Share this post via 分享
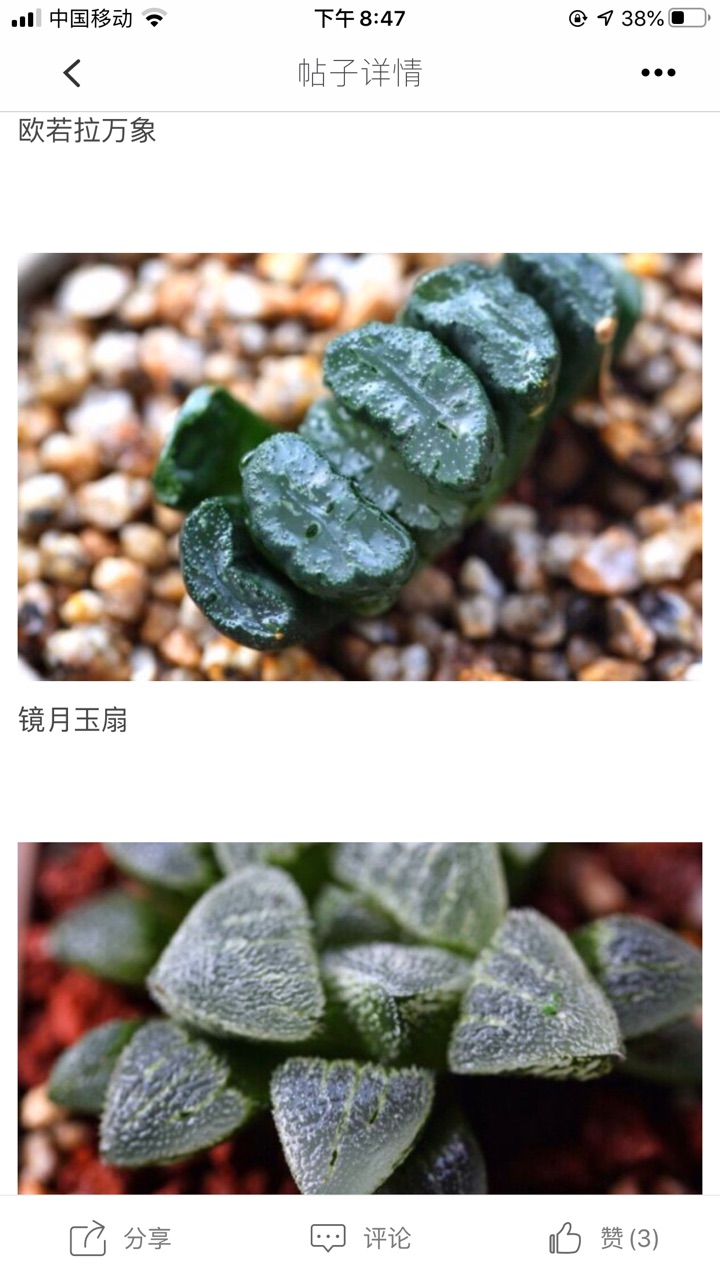Image resolution: width=720 pixels, height=1280 pixels. pos(121,1239)
